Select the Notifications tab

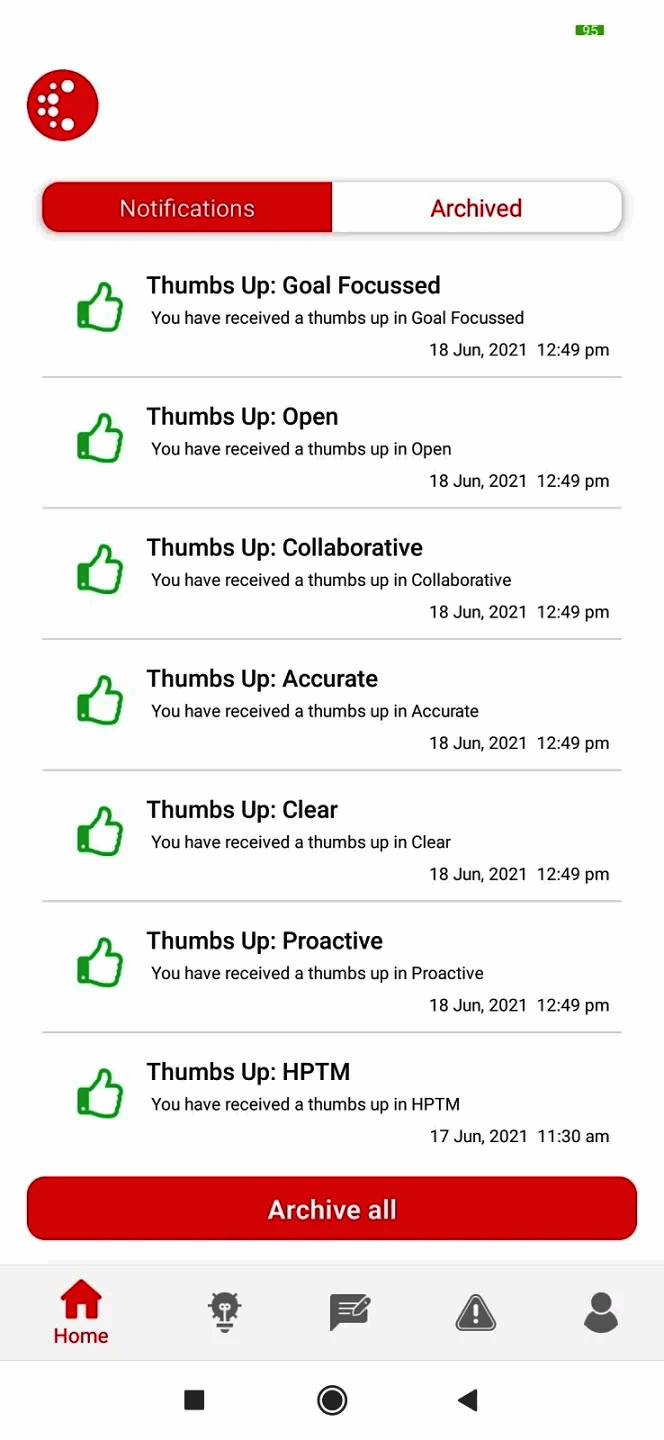(x=187, y=208)
